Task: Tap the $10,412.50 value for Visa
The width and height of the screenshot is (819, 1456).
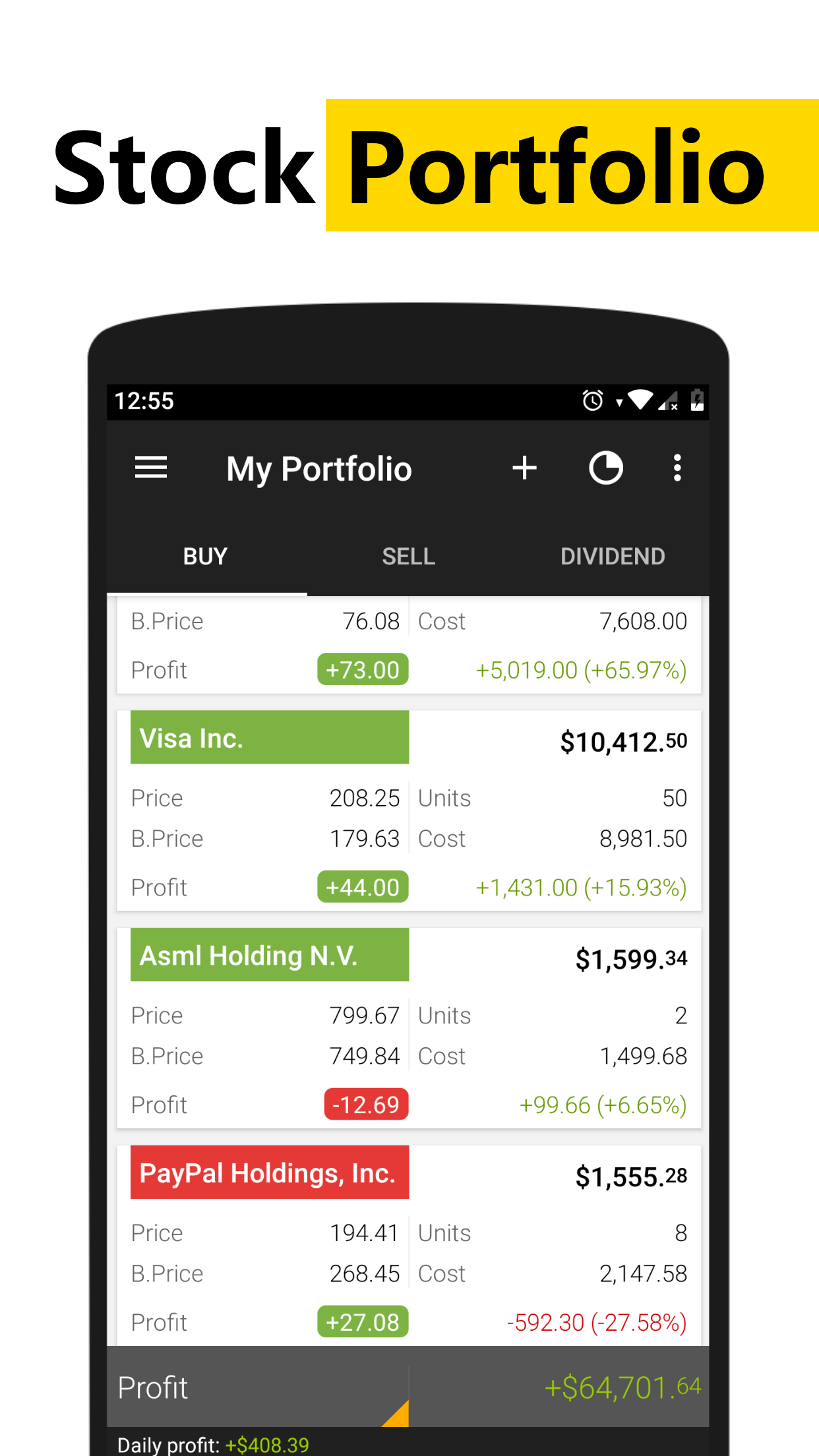Action: pos(622,741)
